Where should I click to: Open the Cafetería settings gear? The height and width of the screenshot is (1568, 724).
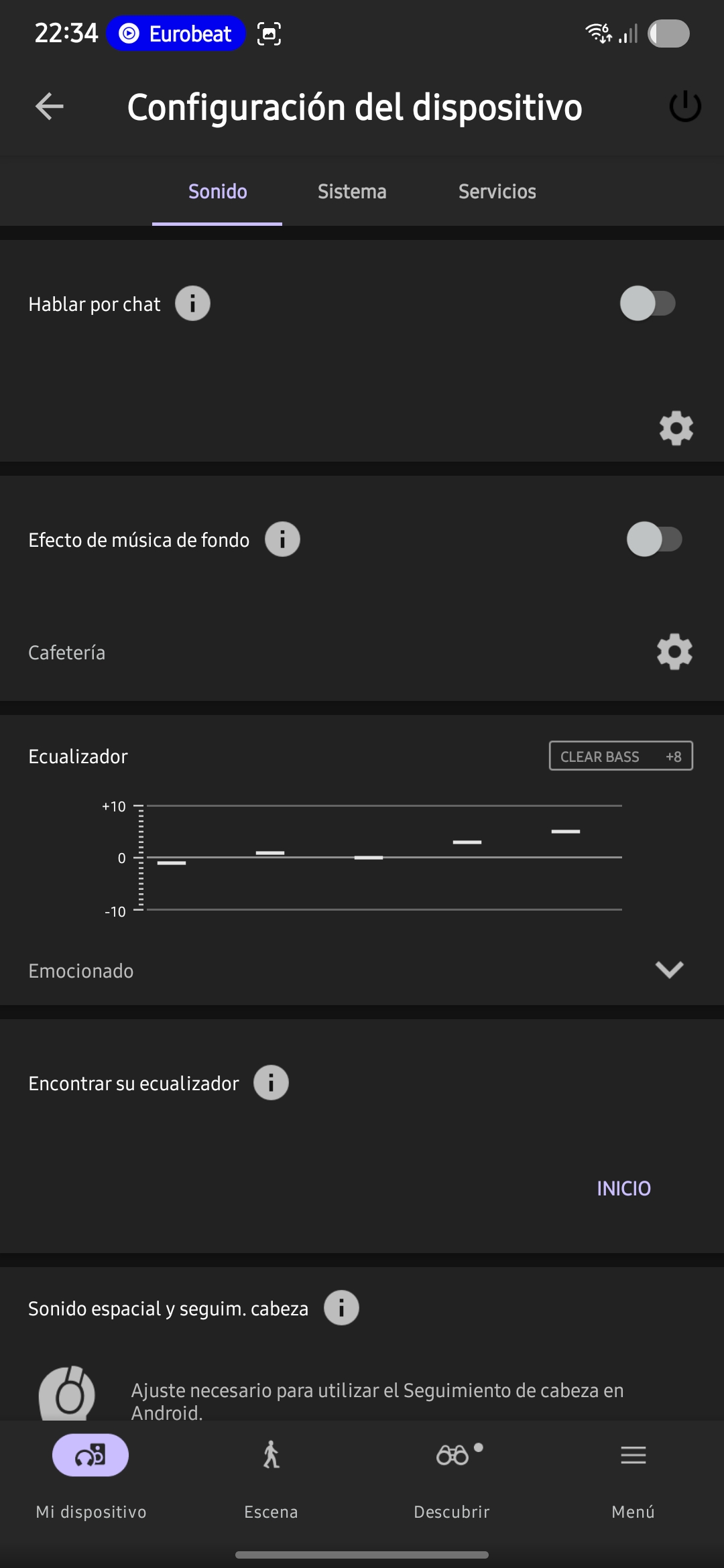[674, 651]
